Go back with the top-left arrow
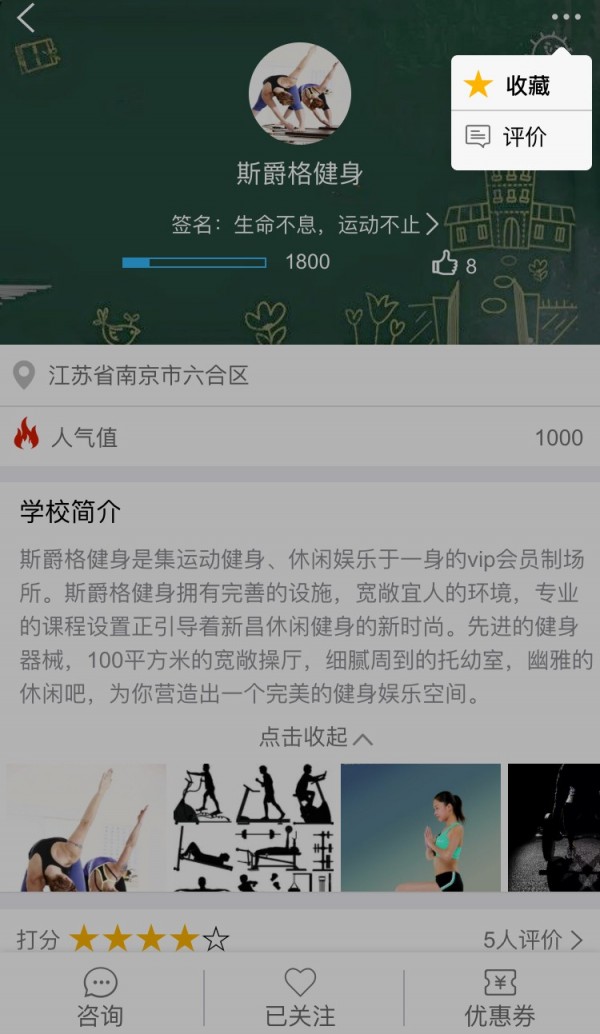The width and height of the screenshot is (600, 1034). [26, 18]
